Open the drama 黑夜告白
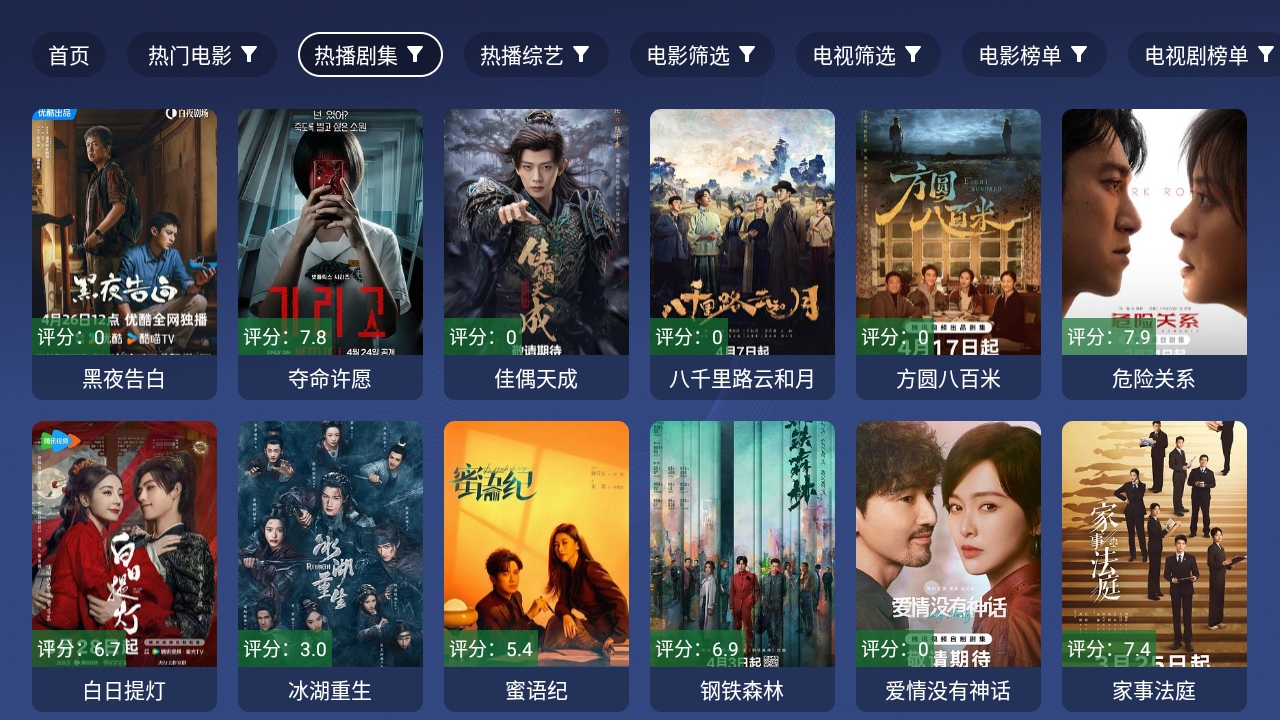 124,253
